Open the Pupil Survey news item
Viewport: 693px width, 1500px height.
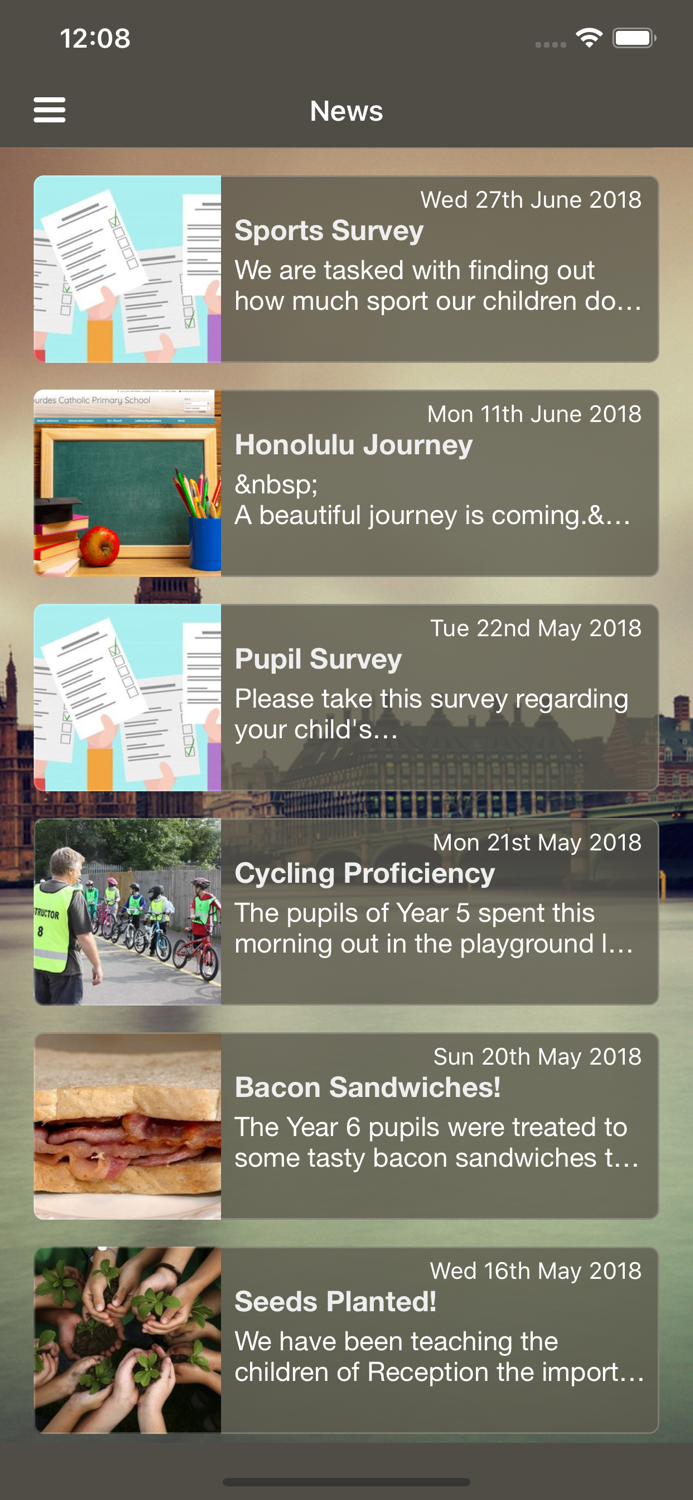(x=346, y=697)
